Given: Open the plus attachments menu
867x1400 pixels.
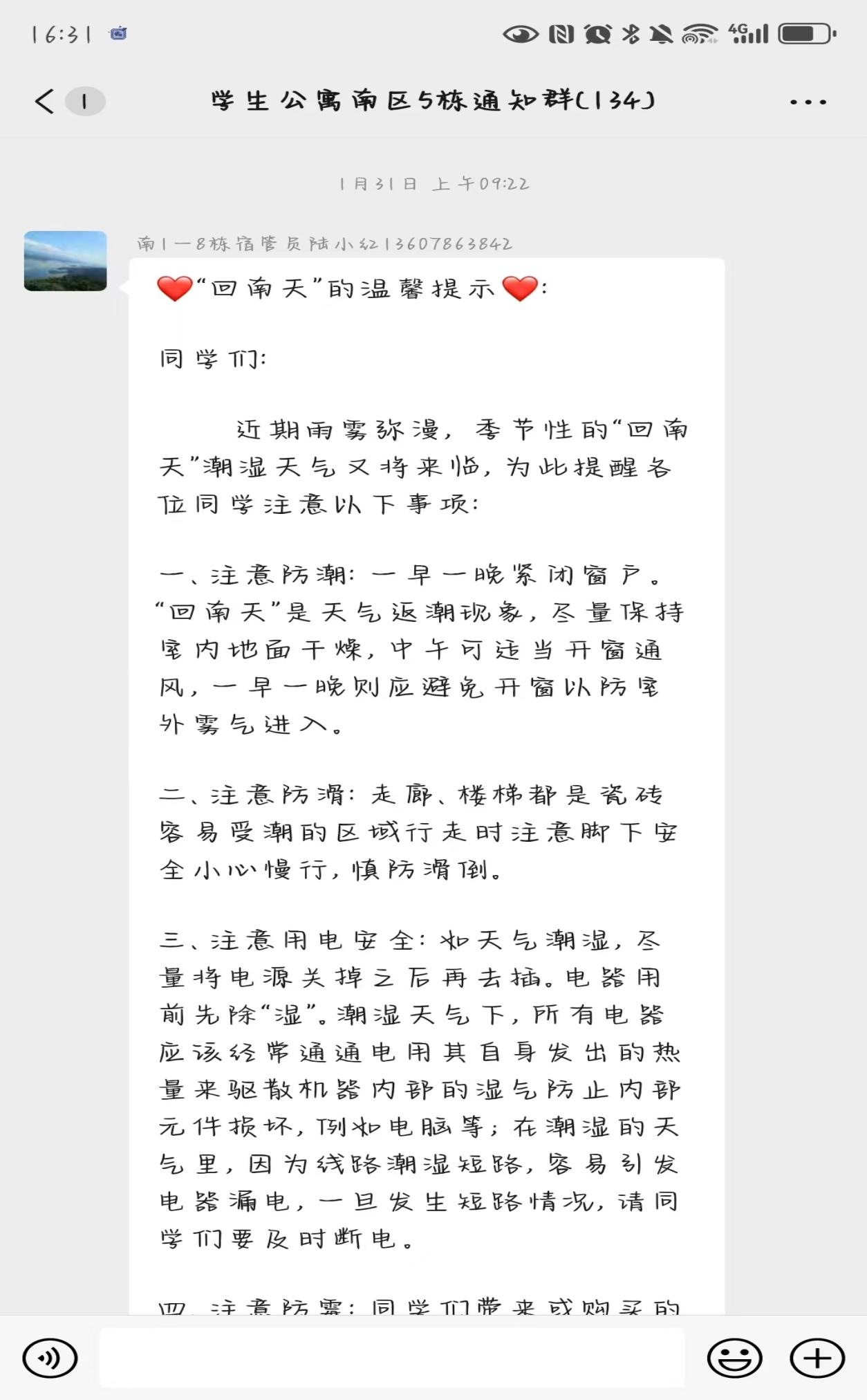Looking at the screenshot, I should click(817, 1358).
